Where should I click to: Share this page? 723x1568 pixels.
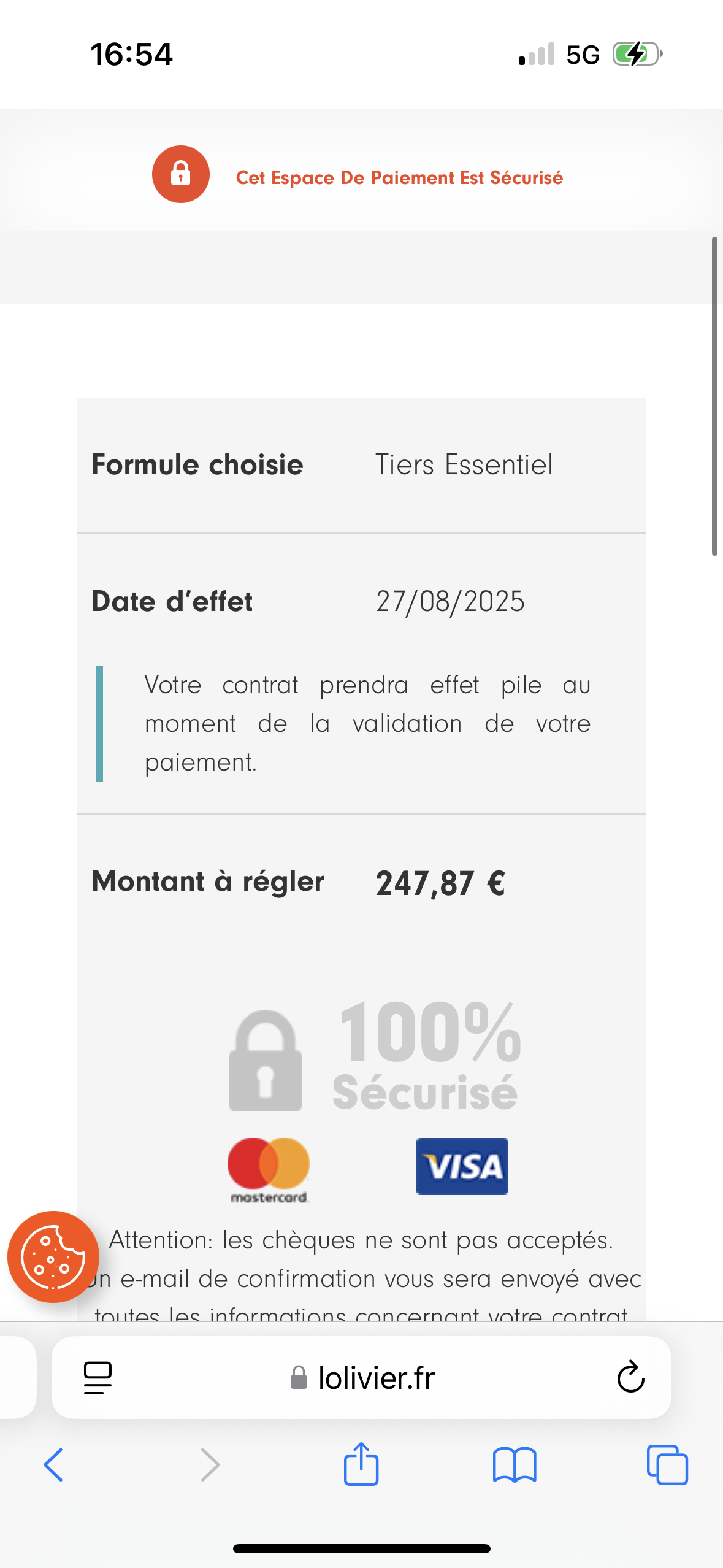pyautogui.click(x=361, y=1464)
